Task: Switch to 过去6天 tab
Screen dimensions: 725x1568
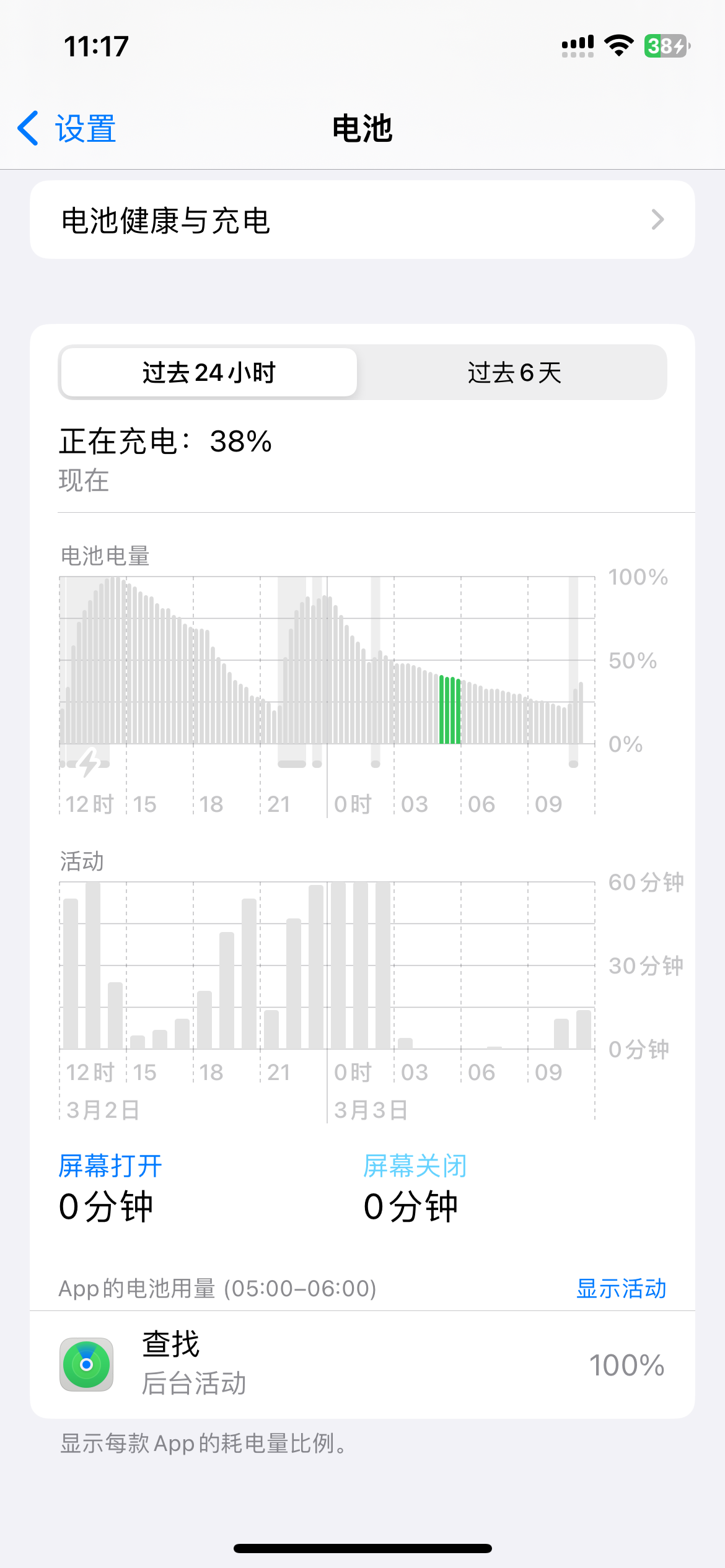Action: tap(514, 372)
